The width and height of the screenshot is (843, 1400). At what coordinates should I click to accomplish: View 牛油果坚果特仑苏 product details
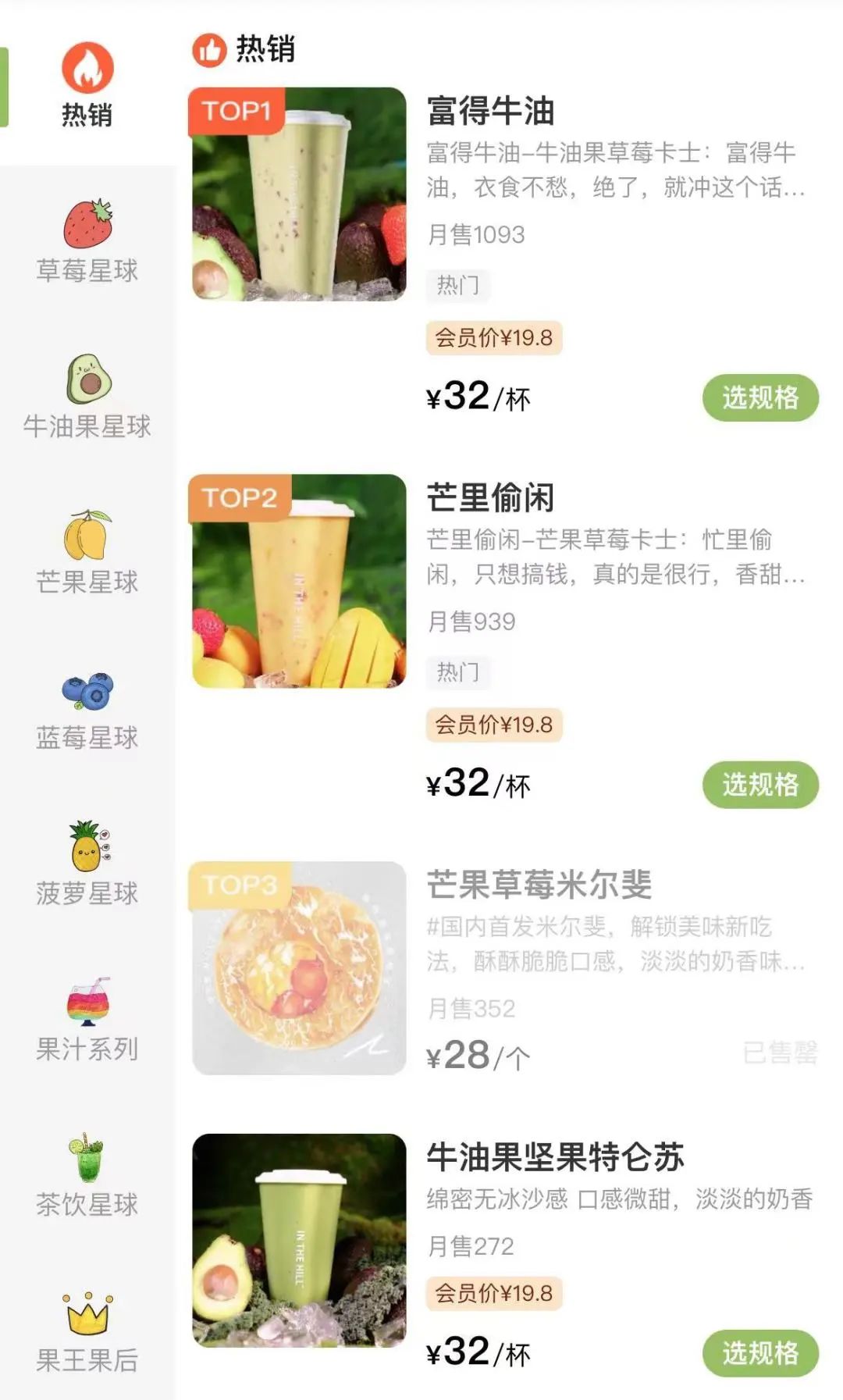555,1156
